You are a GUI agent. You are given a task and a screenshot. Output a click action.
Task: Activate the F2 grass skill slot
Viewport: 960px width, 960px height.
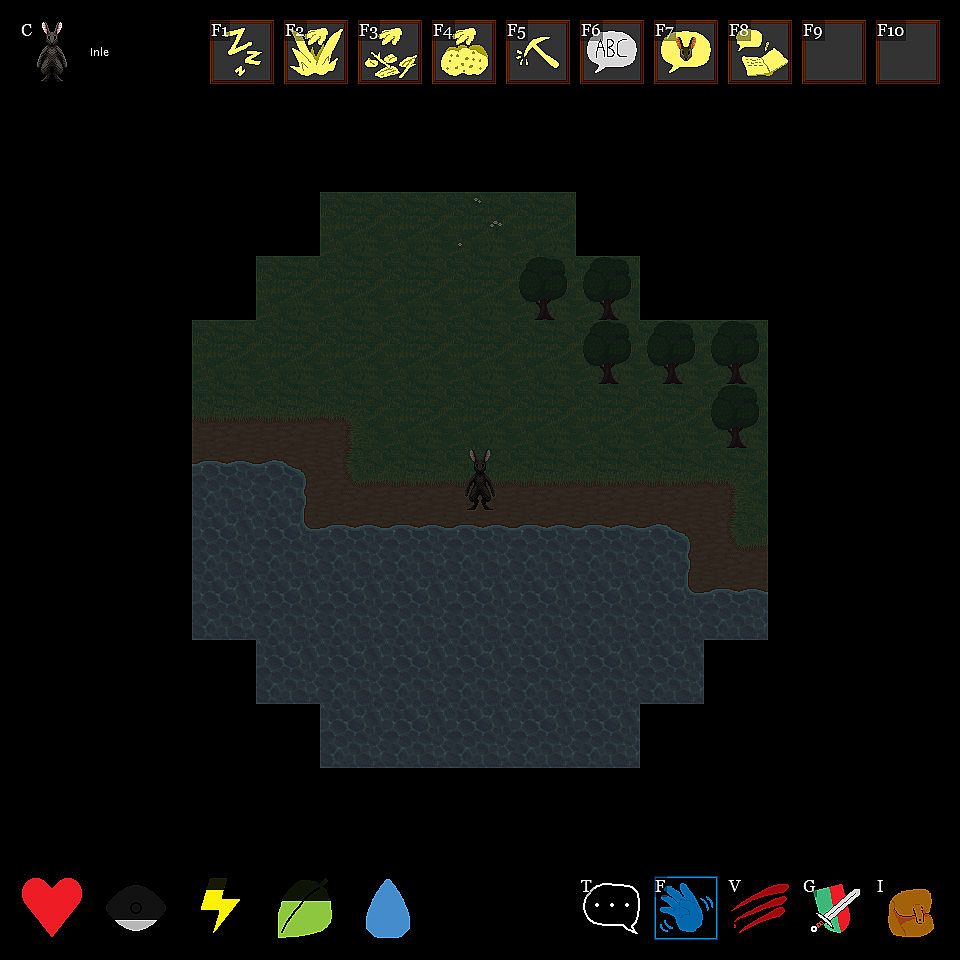coord(316,52)
